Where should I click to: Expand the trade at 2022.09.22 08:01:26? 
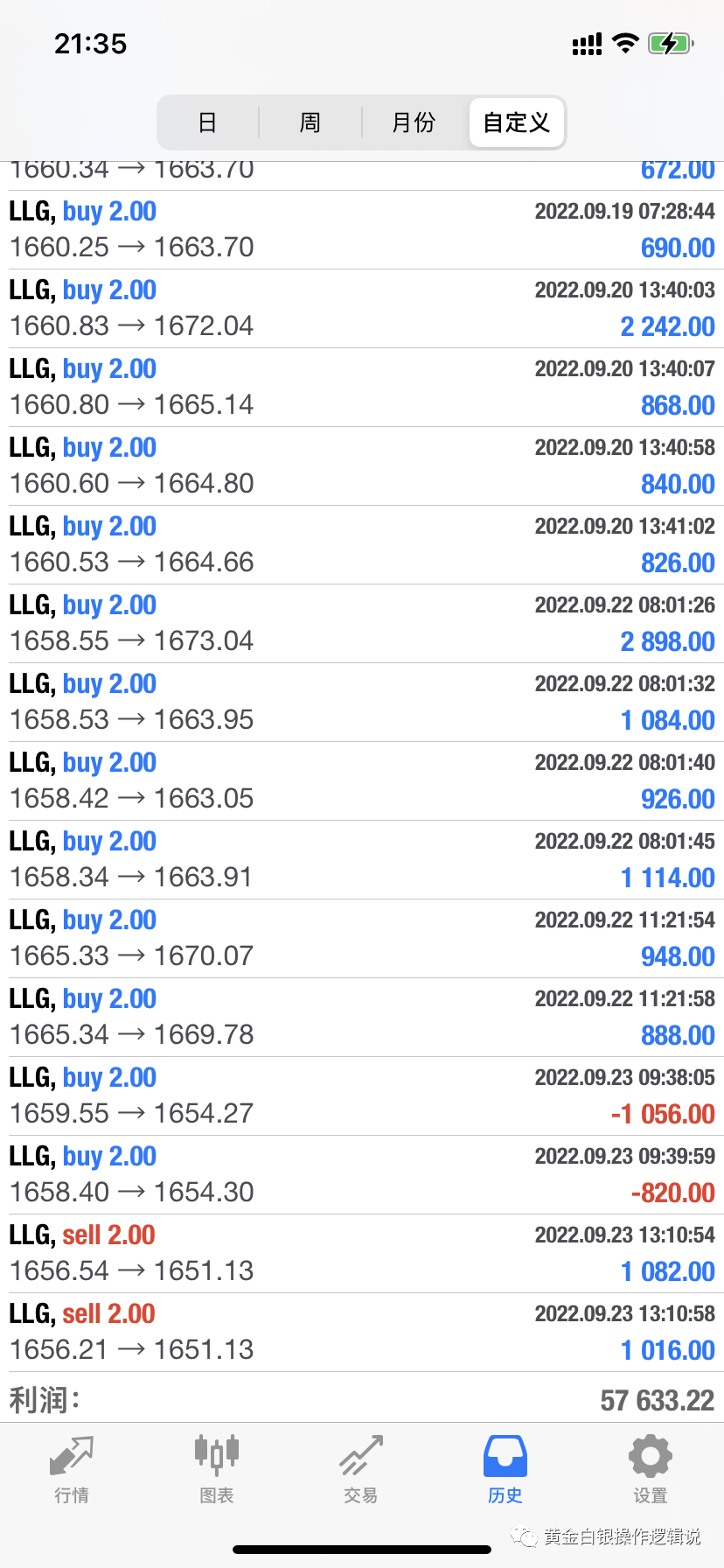click(362, 624)
